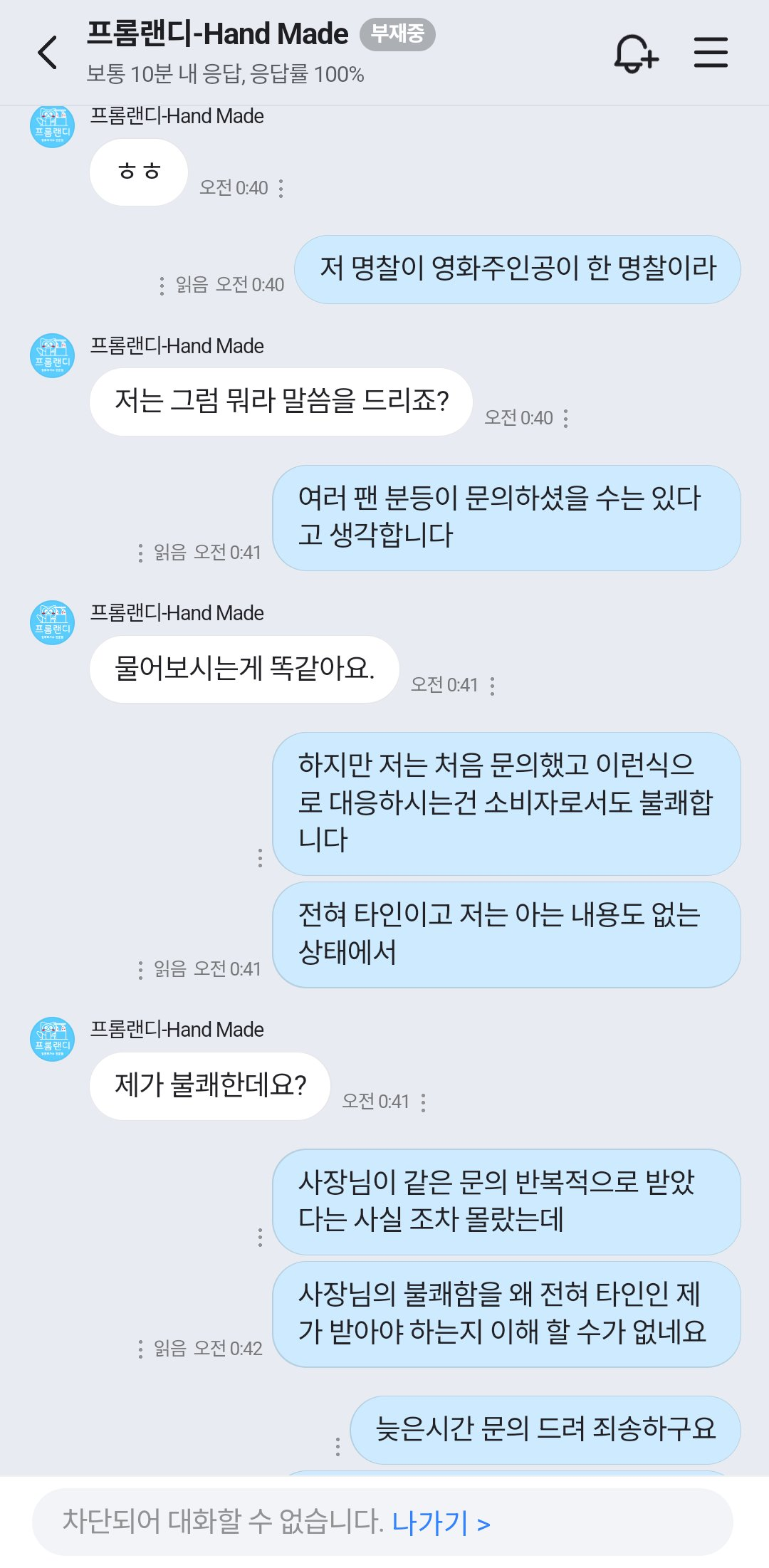Tap the '보통 10분 내 응답, 응답률 100%' status text
This screenshot has height=1568, width=769.
[x=226, y=73]
